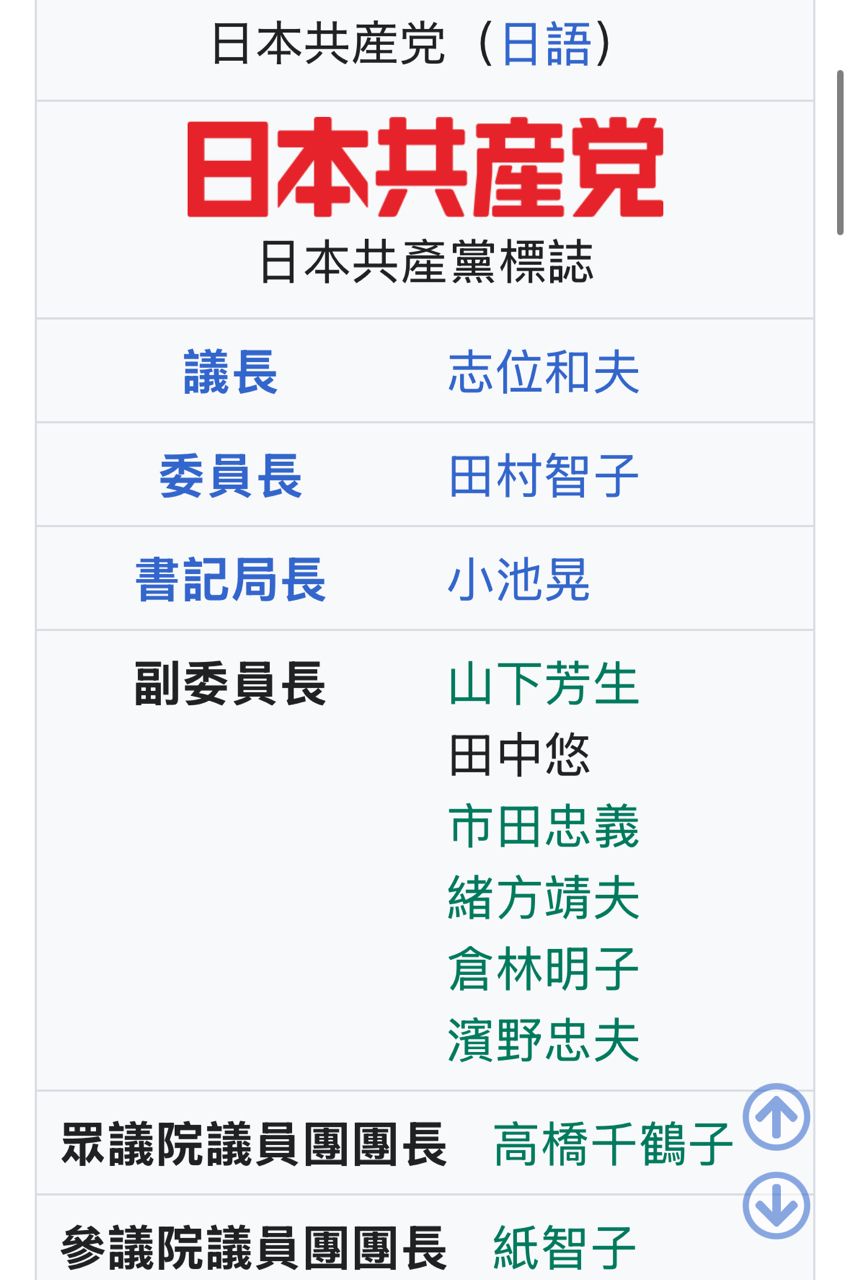Open the 議長 link
The image size is (848, 1280).
tap(231, 373)
